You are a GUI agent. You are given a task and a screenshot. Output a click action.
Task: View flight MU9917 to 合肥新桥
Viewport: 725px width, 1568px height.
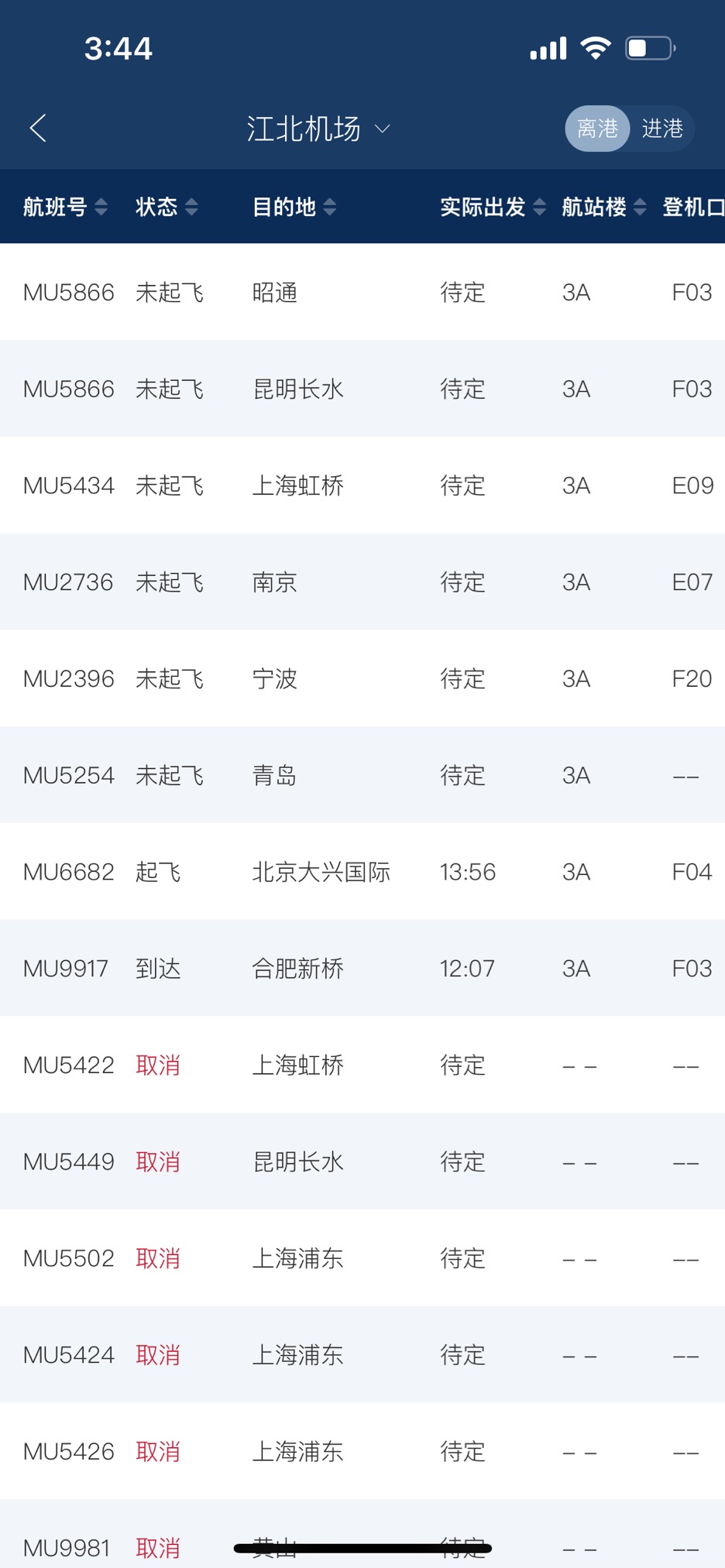click(362, 969)
